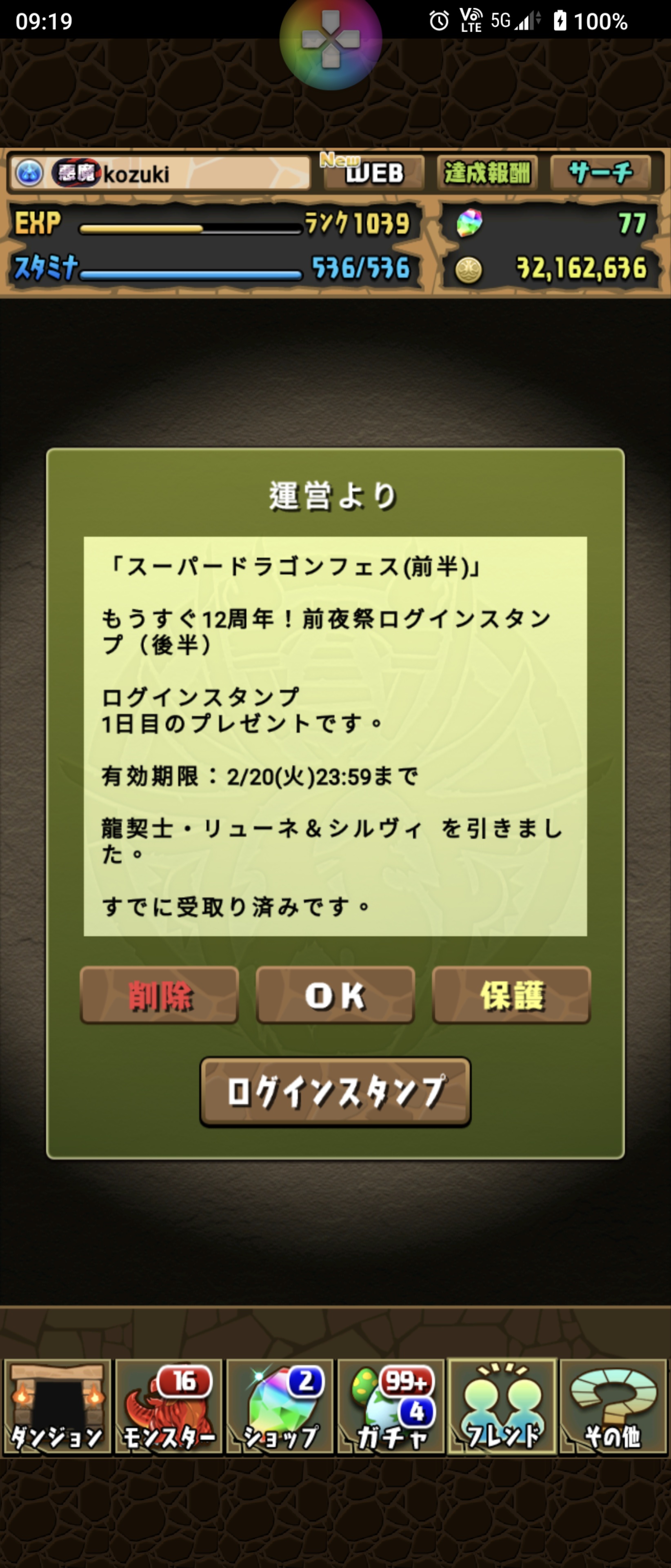Open the kozuki player name bar
This screenshot has width=671, height=1568.
pos(160,174)
